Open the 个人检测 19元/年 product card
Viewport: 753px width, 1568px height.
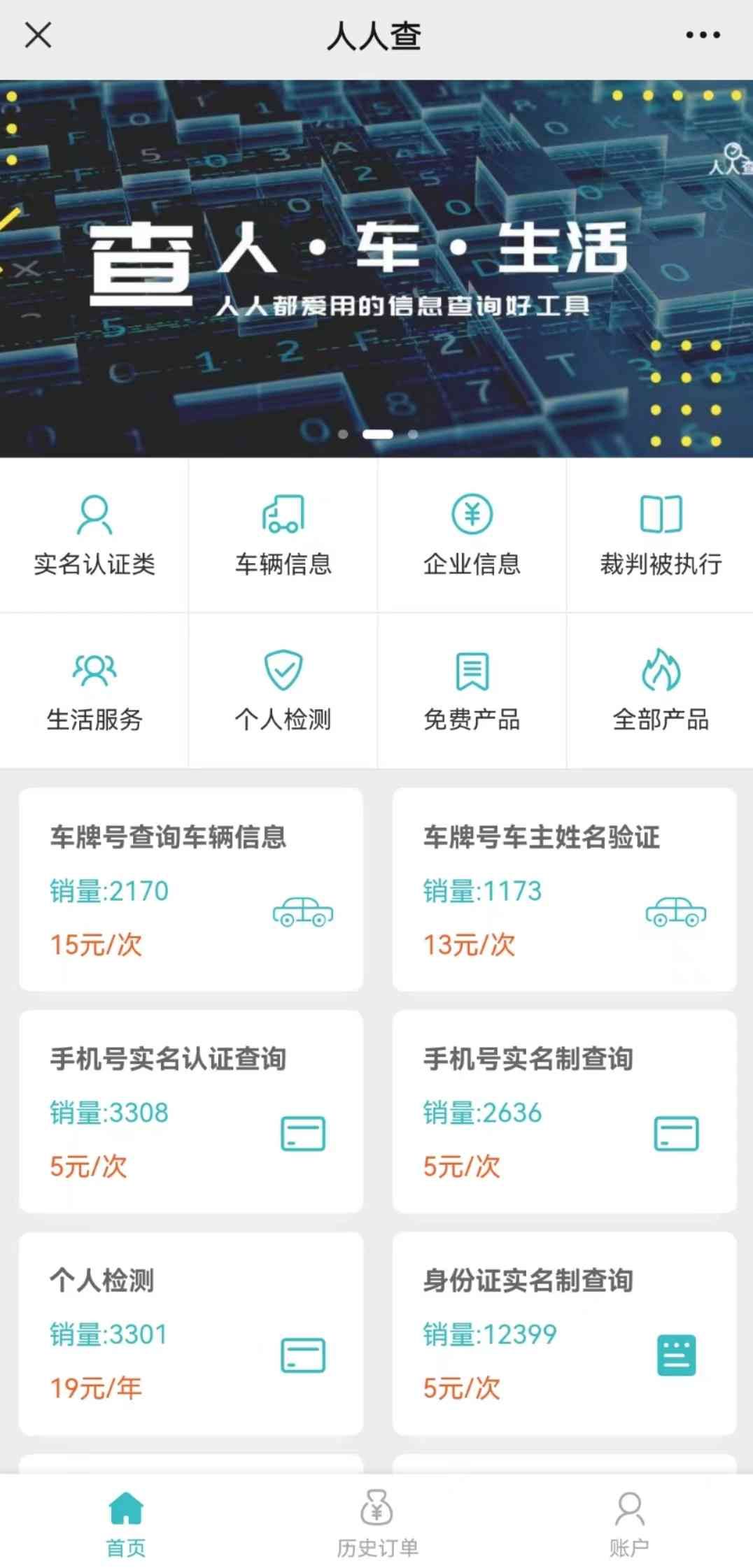[191, 1333]
